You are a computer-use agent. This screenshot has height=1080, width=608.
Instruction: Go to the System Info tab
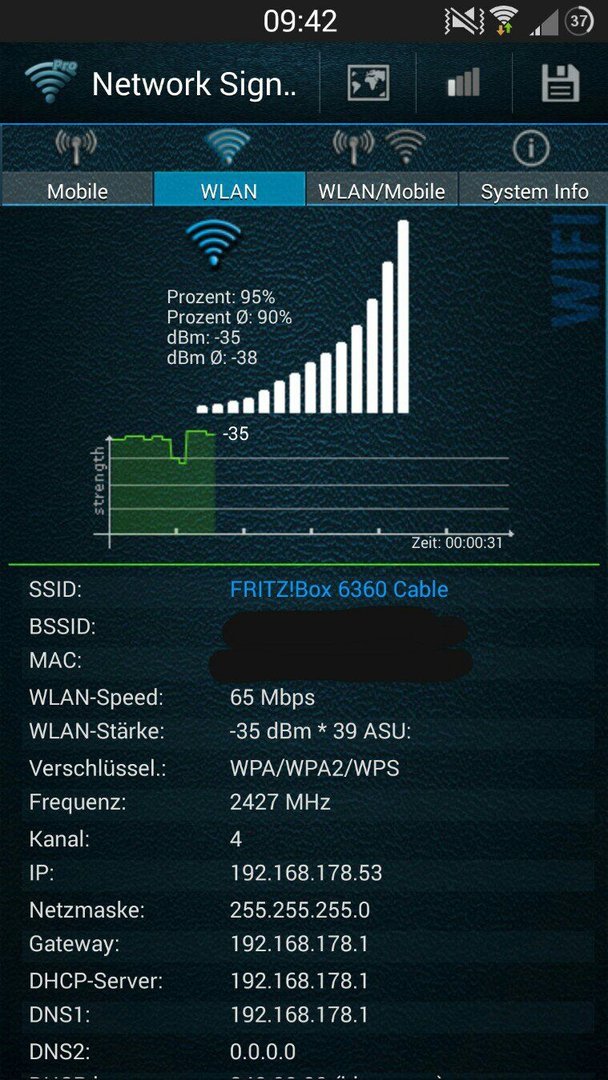click(534, 166)
